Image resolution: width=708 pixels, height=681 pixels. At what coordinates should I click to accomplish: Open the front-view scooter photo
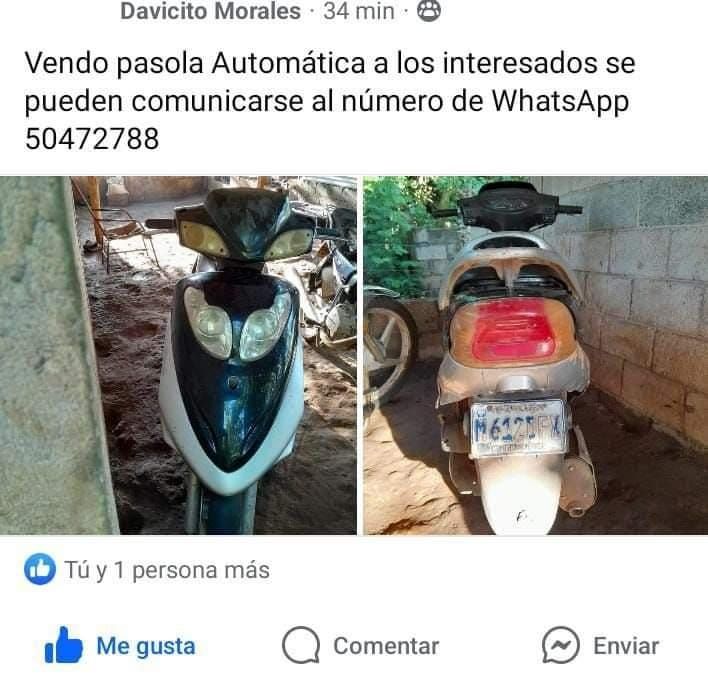(179, 355)
